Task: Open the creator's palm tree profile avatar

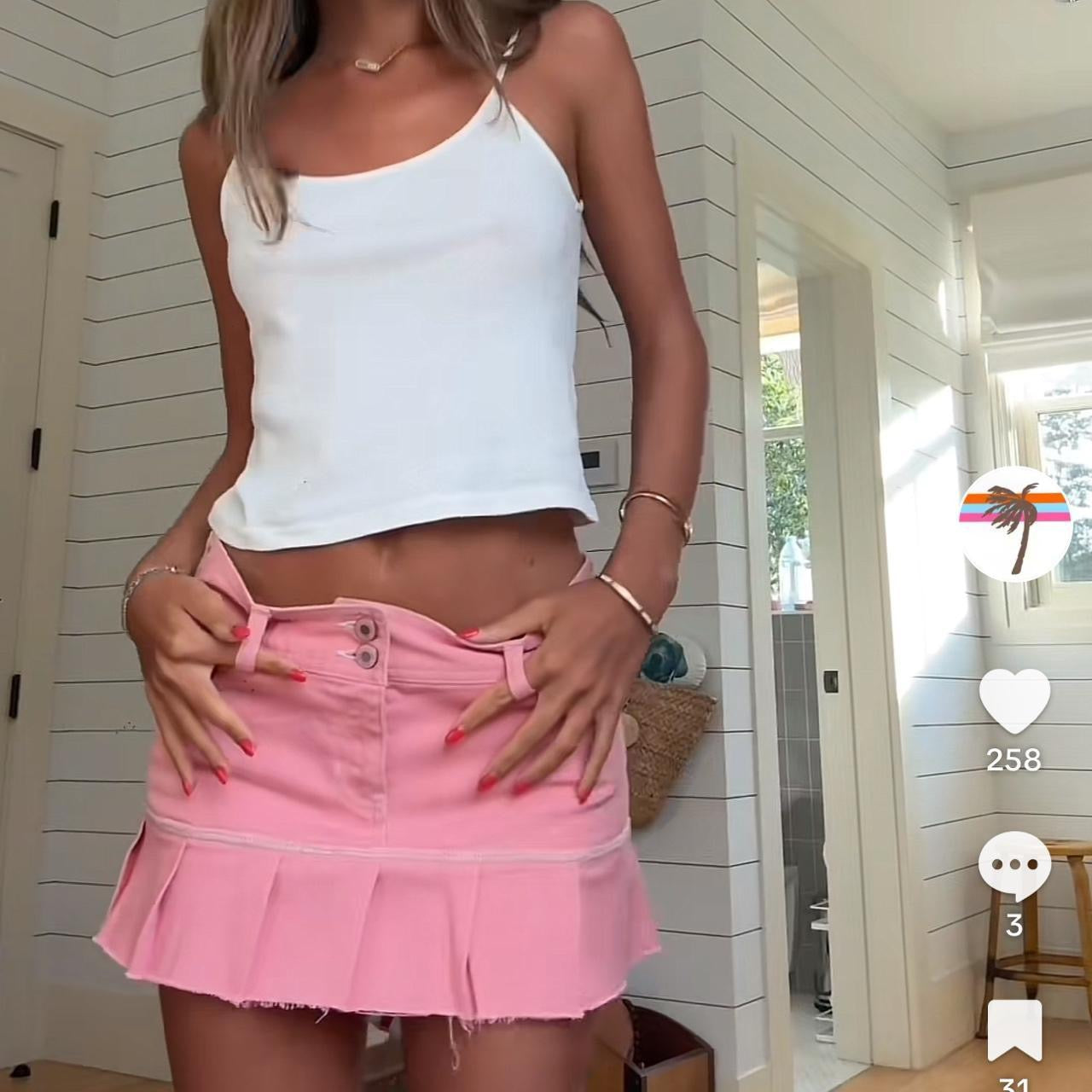Action: (x=1016, y=525)
